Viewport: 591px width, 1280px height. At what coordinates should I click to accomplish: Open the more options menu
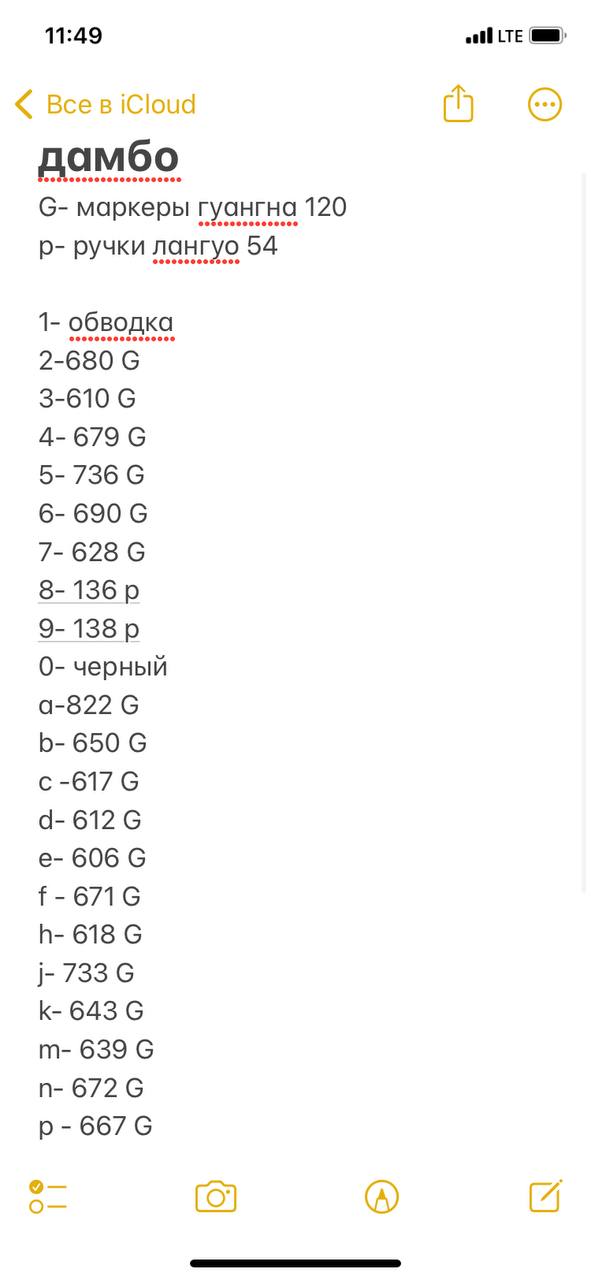pyautogui.click(x=545, y=104)
